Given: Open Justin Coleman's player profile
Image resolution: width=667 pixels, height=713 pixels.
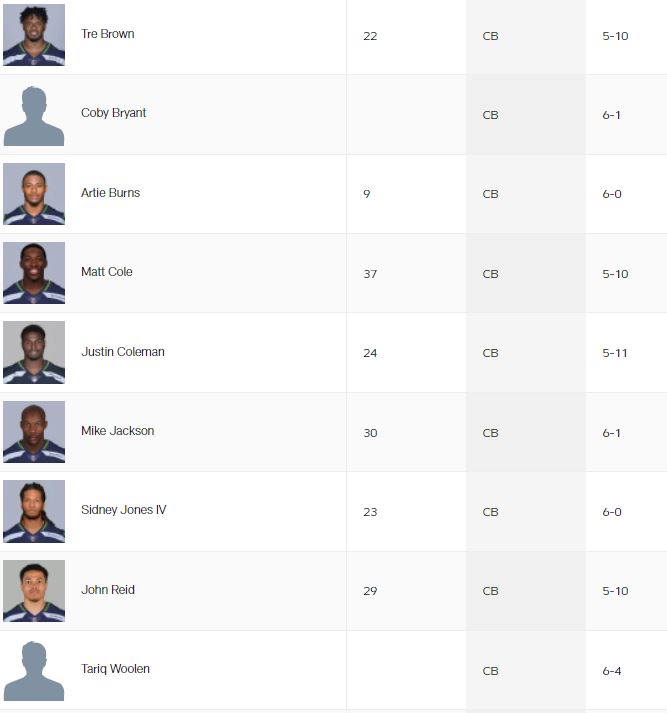Looking at the screenshot, I should pos(122,352).
